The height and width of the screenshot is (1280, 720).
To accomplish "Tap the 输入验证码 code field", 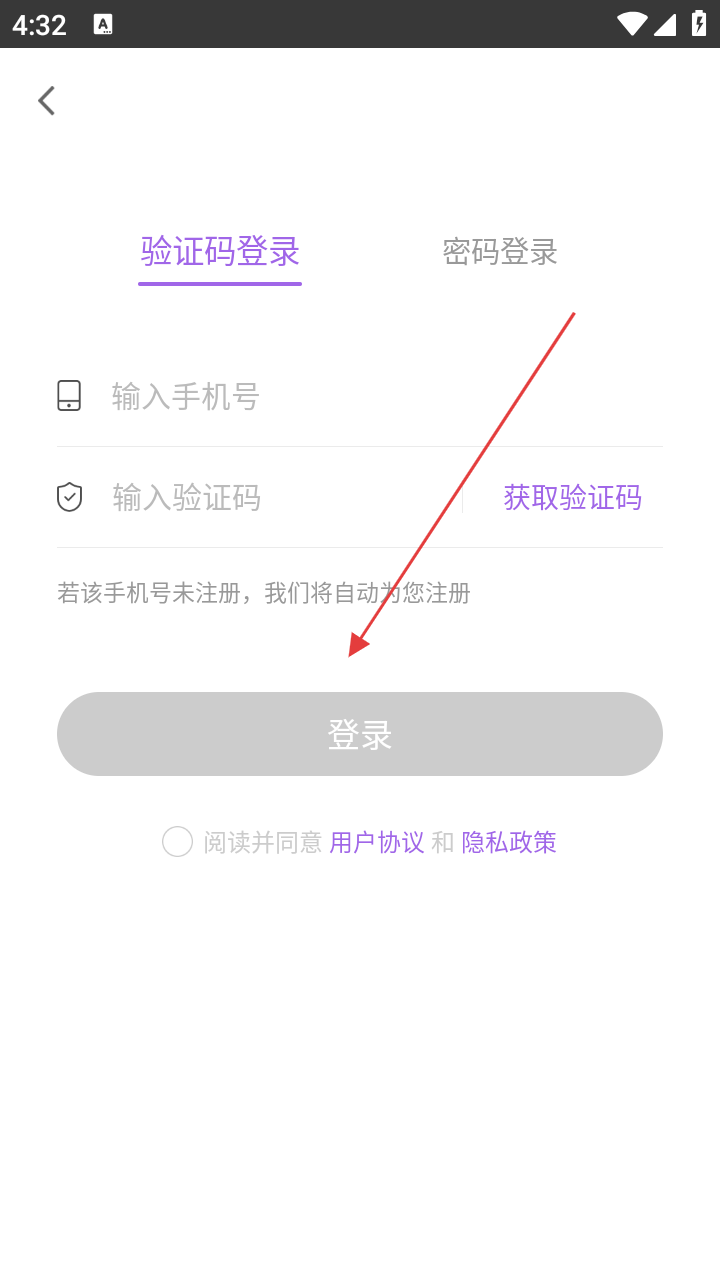I will 280,497.
